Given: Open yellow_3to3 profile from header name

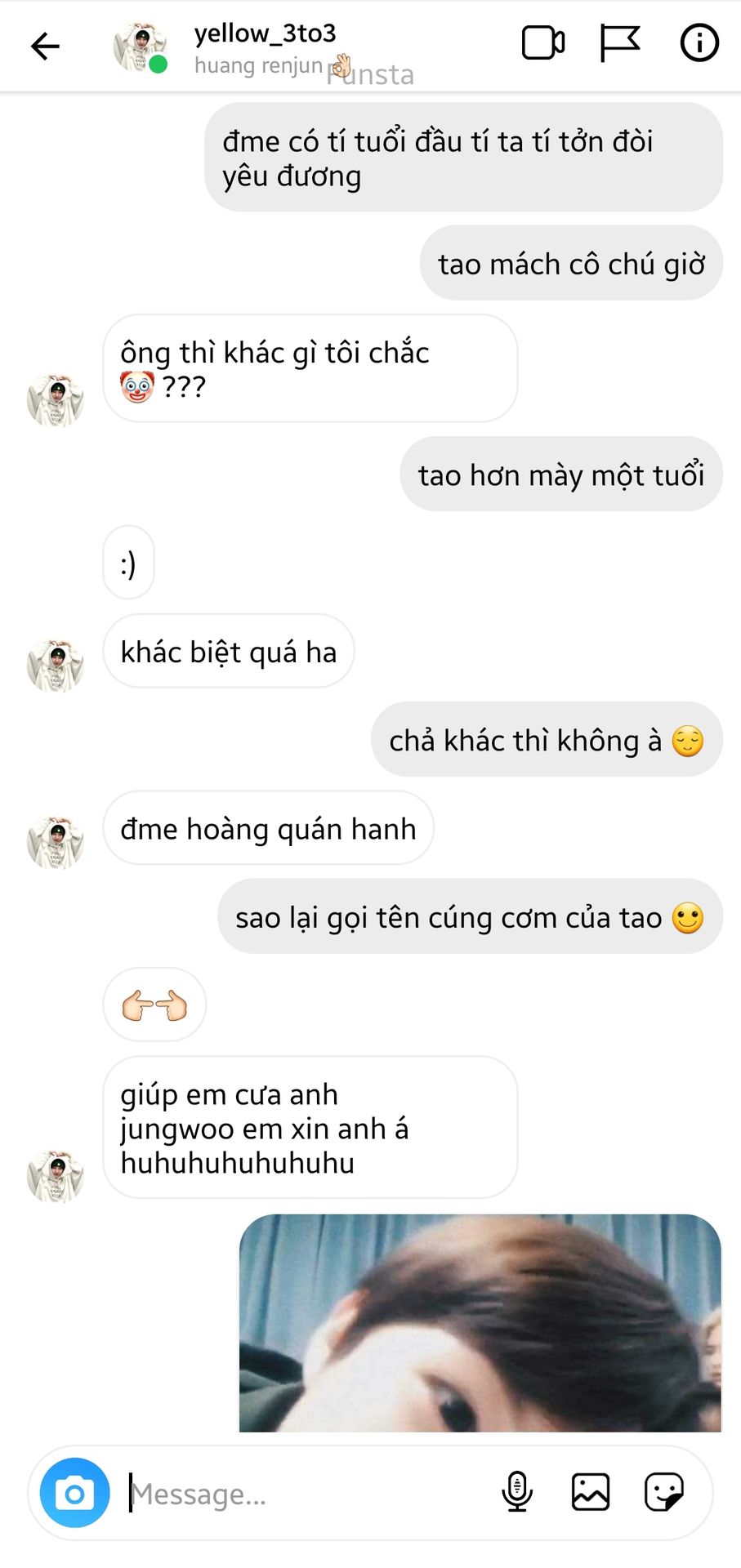Looking at the screenshot, I should click(265, 33).
